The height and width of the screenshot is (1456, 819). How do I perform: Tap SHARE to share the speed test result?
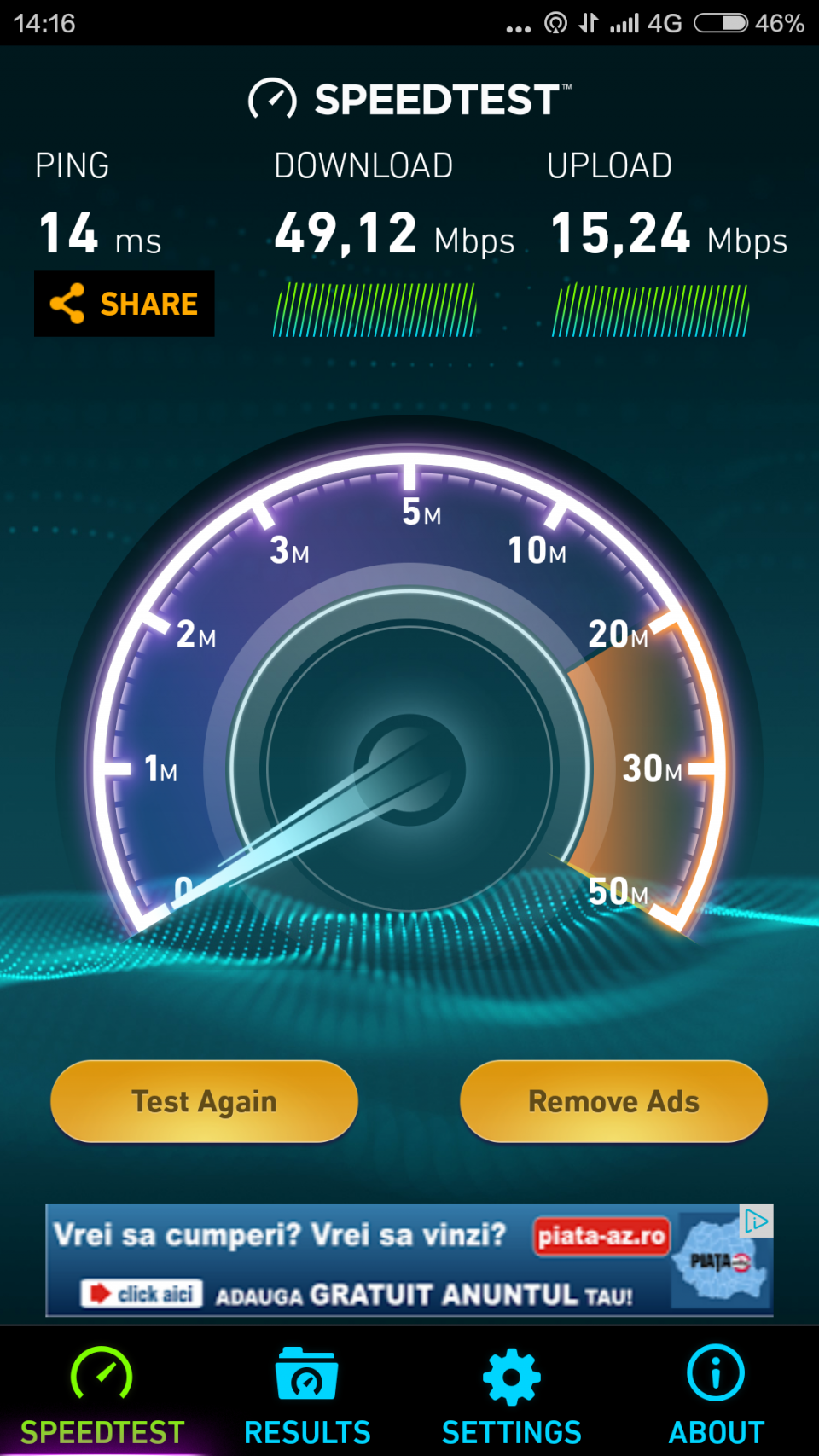pos(124,303)
